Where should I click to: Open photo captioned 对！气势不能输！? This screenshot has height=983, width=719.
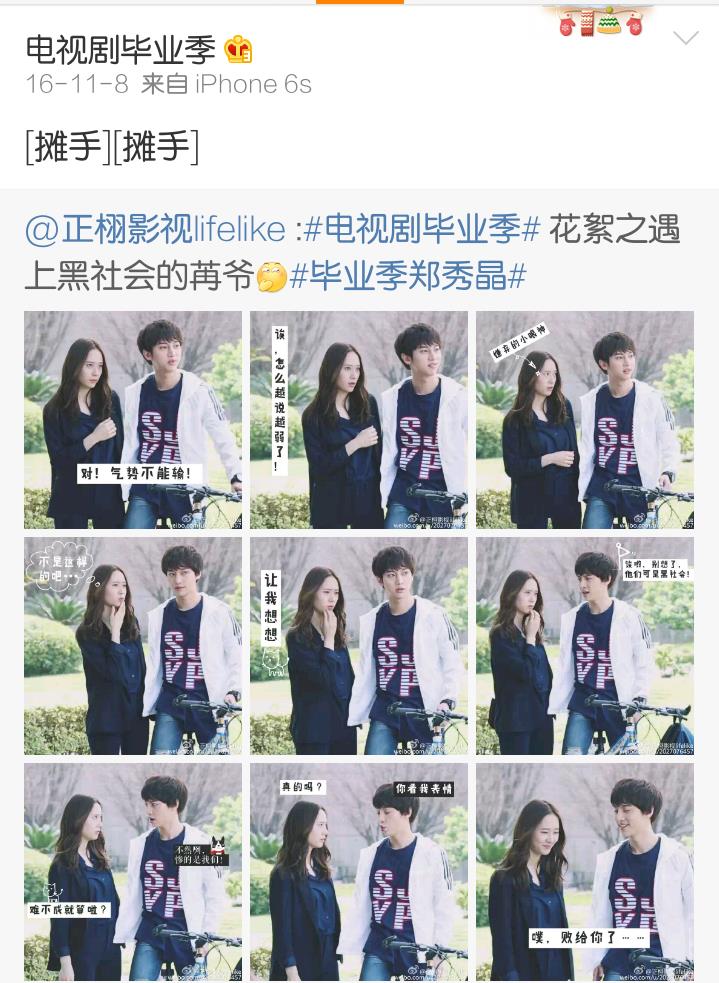tap(133, 420)
